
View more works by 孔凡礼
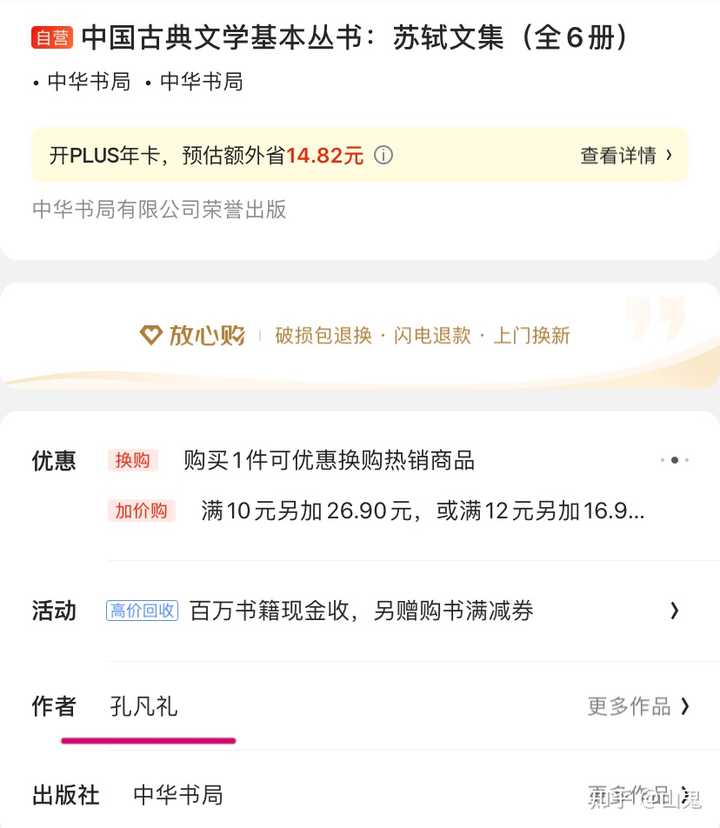[x=638, y=706]
